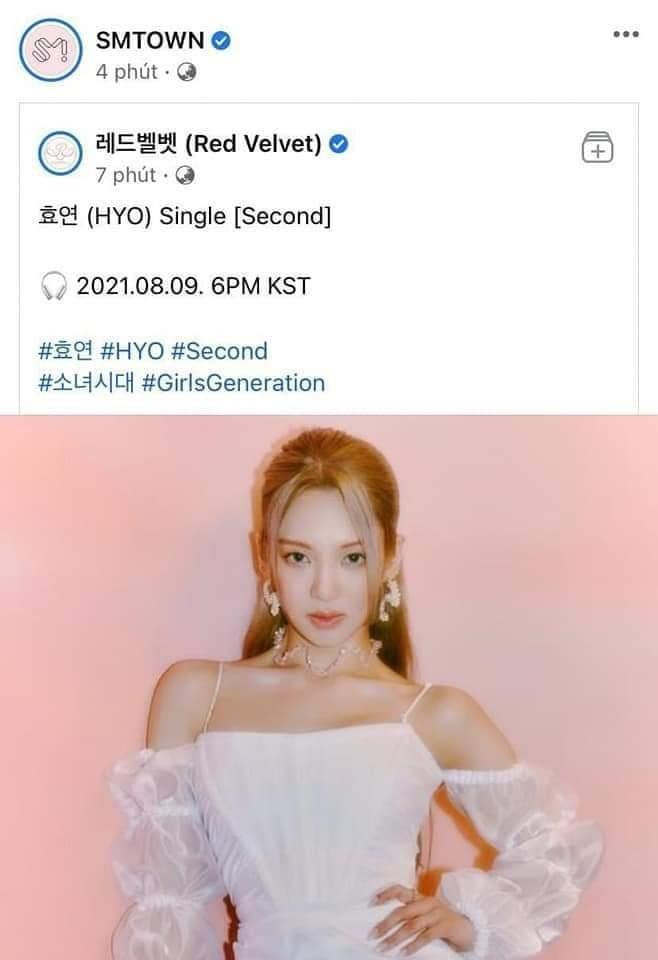Open the 레드벨벳 (Red Velvet) page name
658x960 pixels.
coord(208,144)
